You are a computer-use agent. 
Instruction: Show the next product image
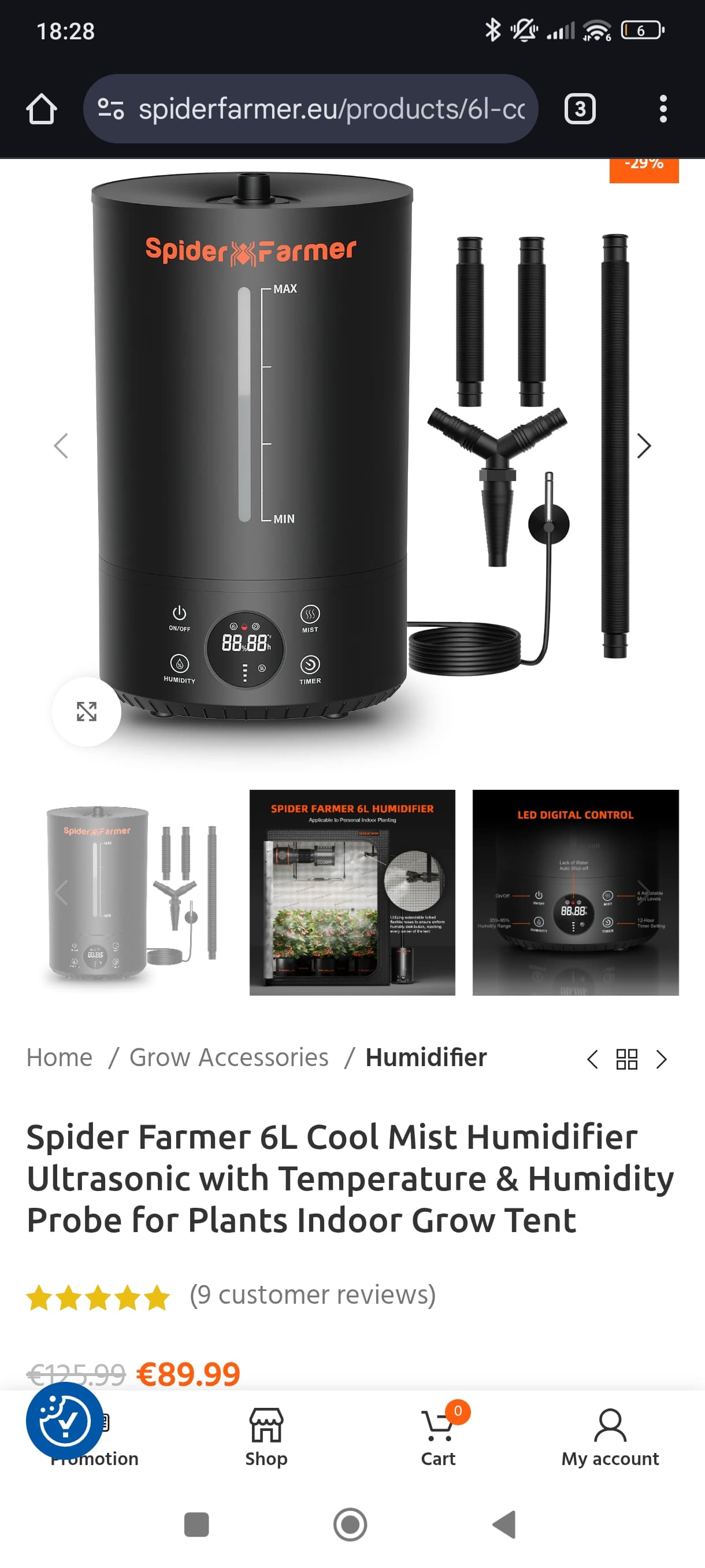(644, 446)
